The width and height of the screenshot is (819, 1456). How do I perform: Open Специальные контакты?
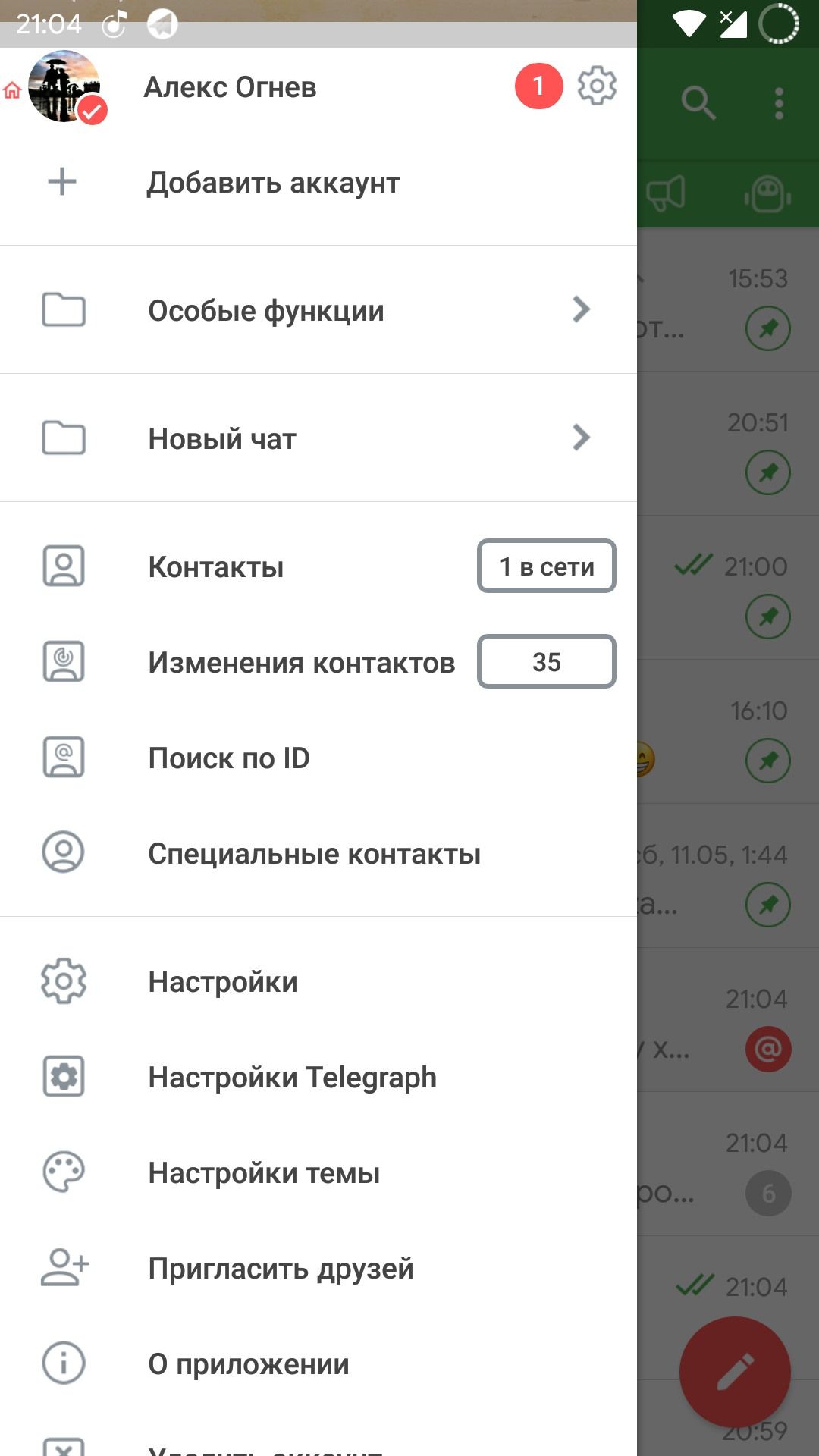(x=314, y=854)
